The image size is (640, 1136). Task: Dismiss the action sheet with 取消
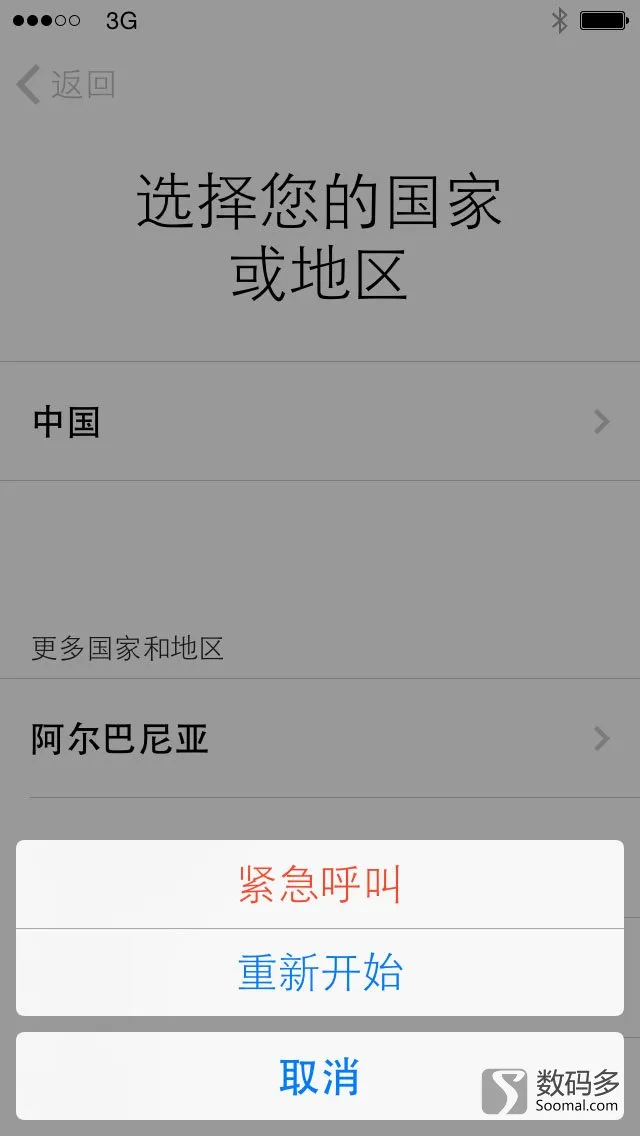pos(320,1076)
